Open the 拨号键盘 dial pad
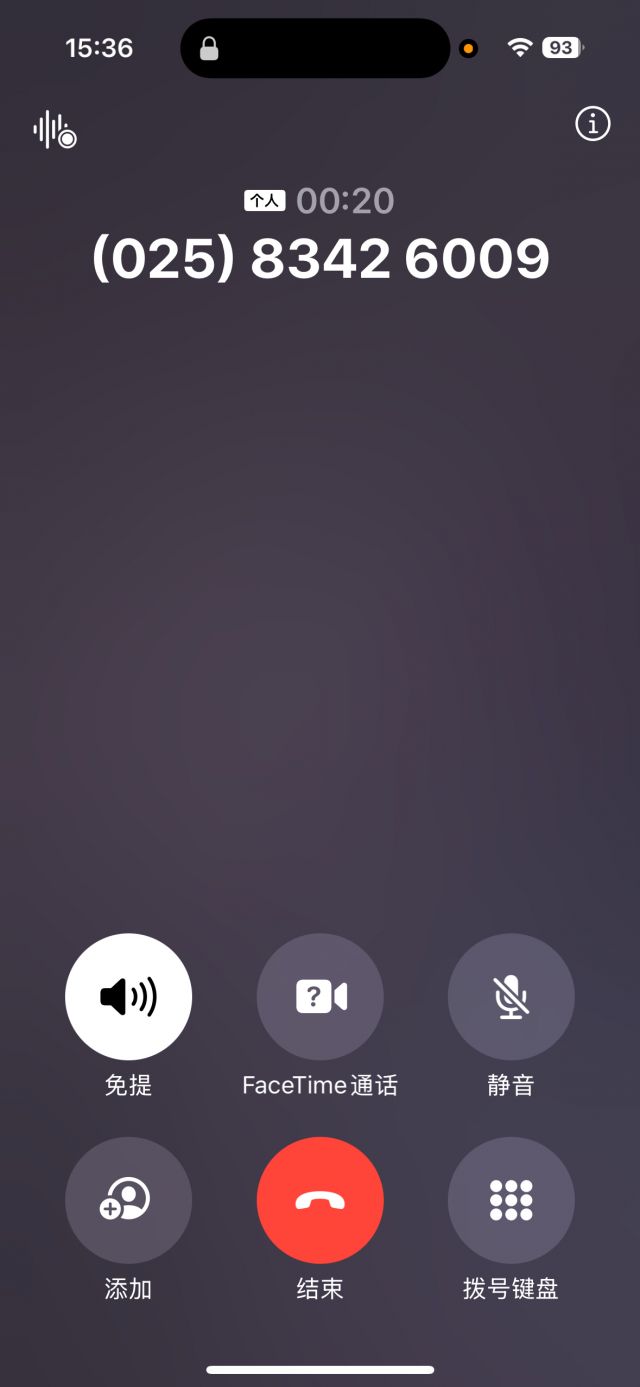Image resolution: width=640 pixels, height=1387 pixels. [x=511, y=1199]
